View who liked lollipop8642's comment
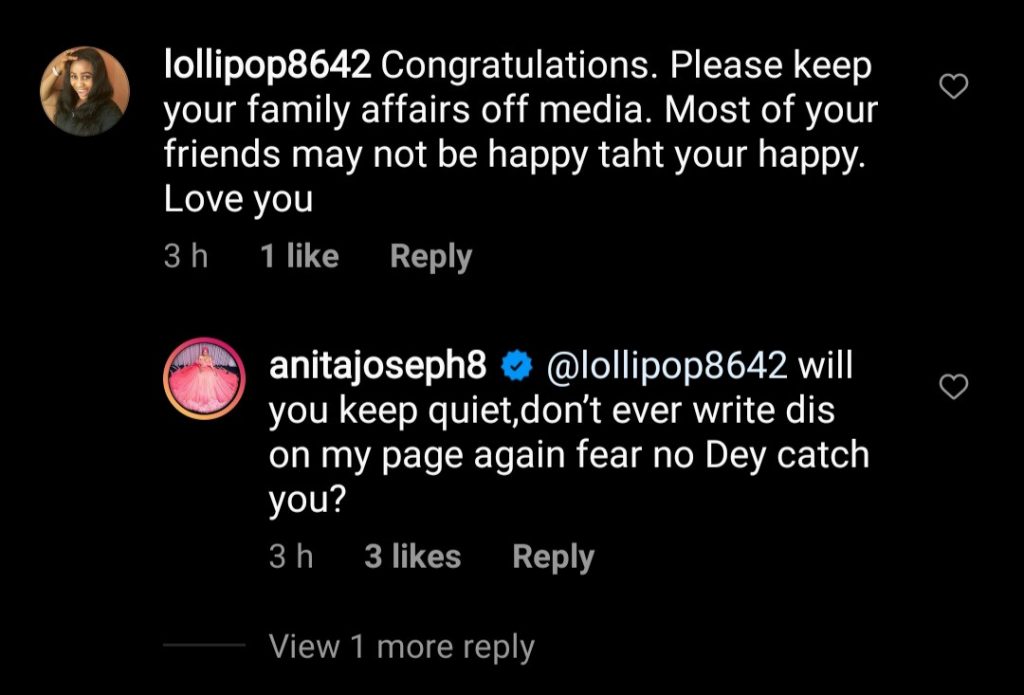 tap(299, 257)
